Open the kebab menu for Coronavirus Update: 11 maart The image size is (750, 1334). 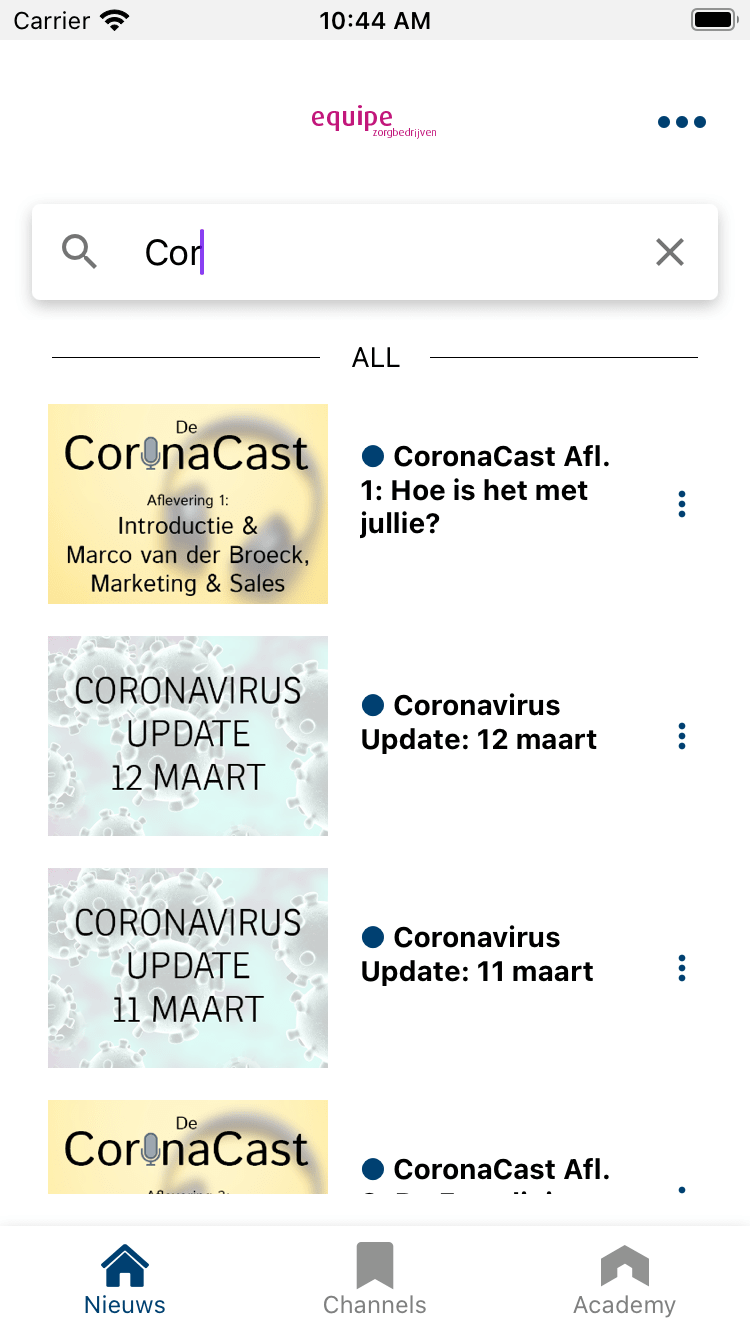pos(681,968)
